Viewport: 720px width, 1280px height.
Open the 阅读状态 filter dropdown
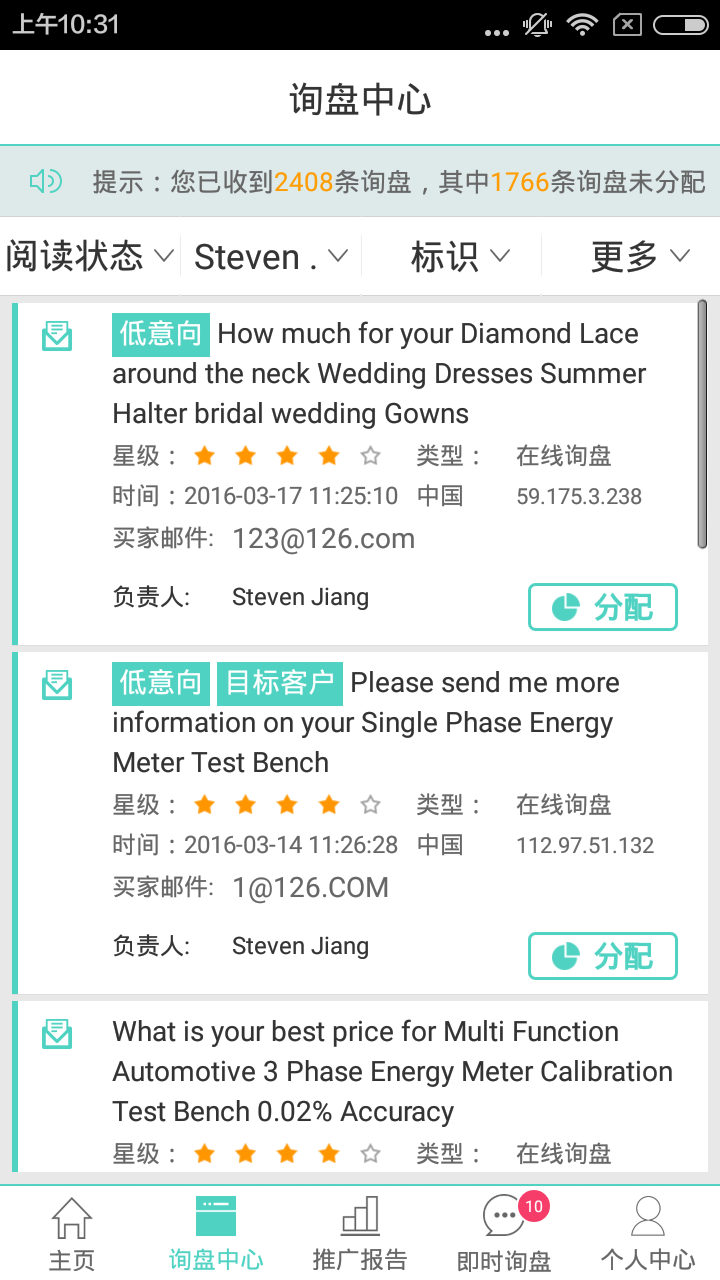pyautogui.click(x=78, y=257)
